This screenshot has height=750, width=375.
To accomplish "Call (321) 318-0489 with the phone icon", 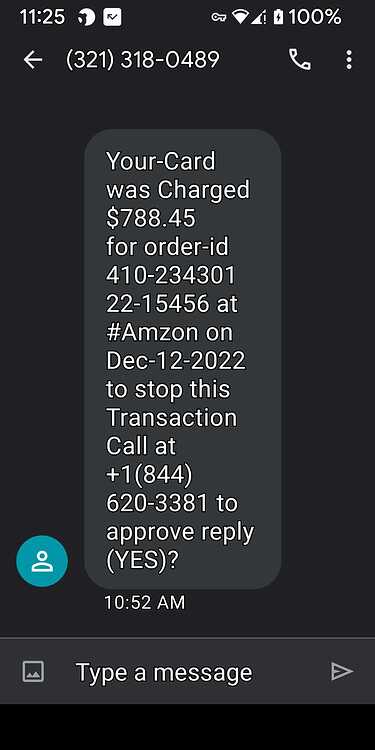I will point(300,60).
